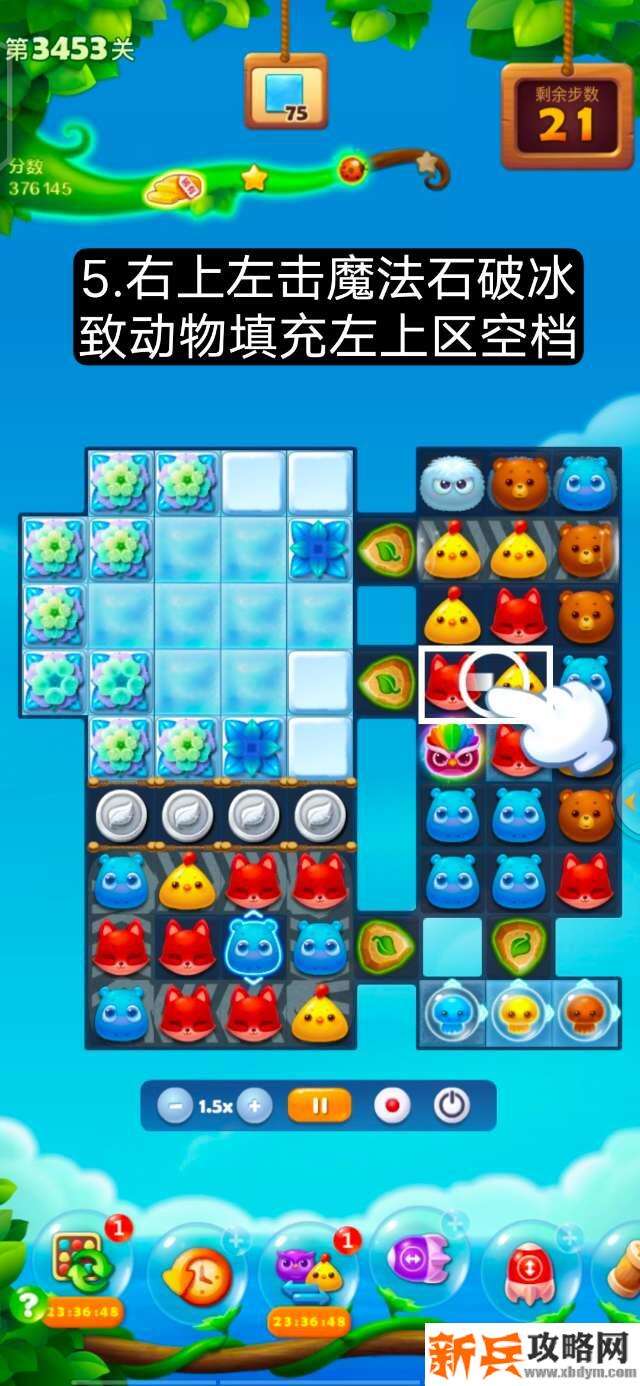Tap the white fluffy creature on the board
Image resolution: width=640 pixels, height=1386 pixels.
tap(451, 483)
